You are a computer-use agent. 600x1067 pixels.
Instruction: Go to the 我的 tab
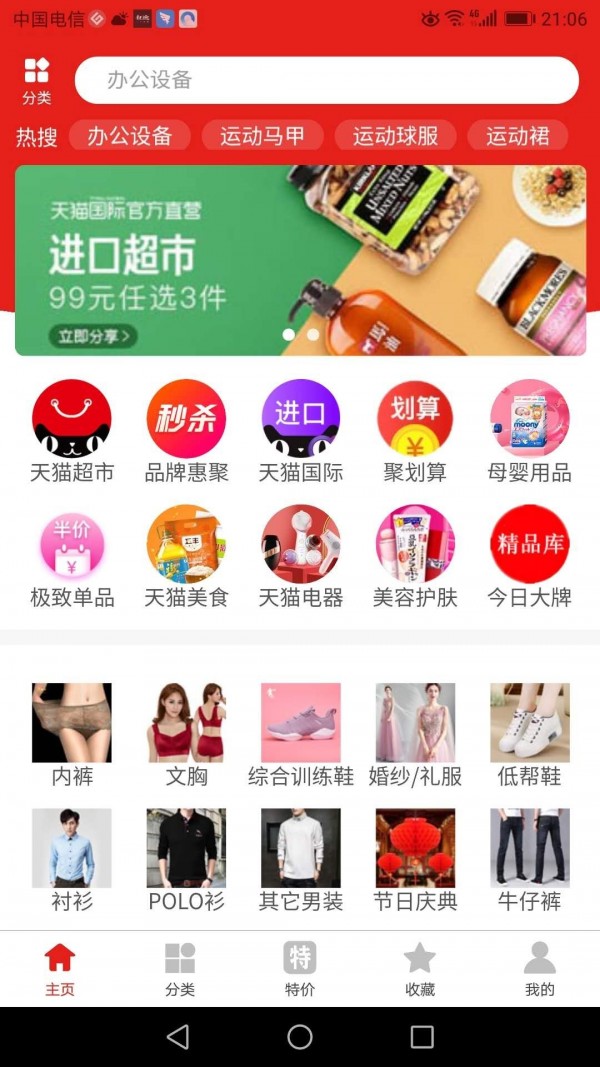click(540, 968)
